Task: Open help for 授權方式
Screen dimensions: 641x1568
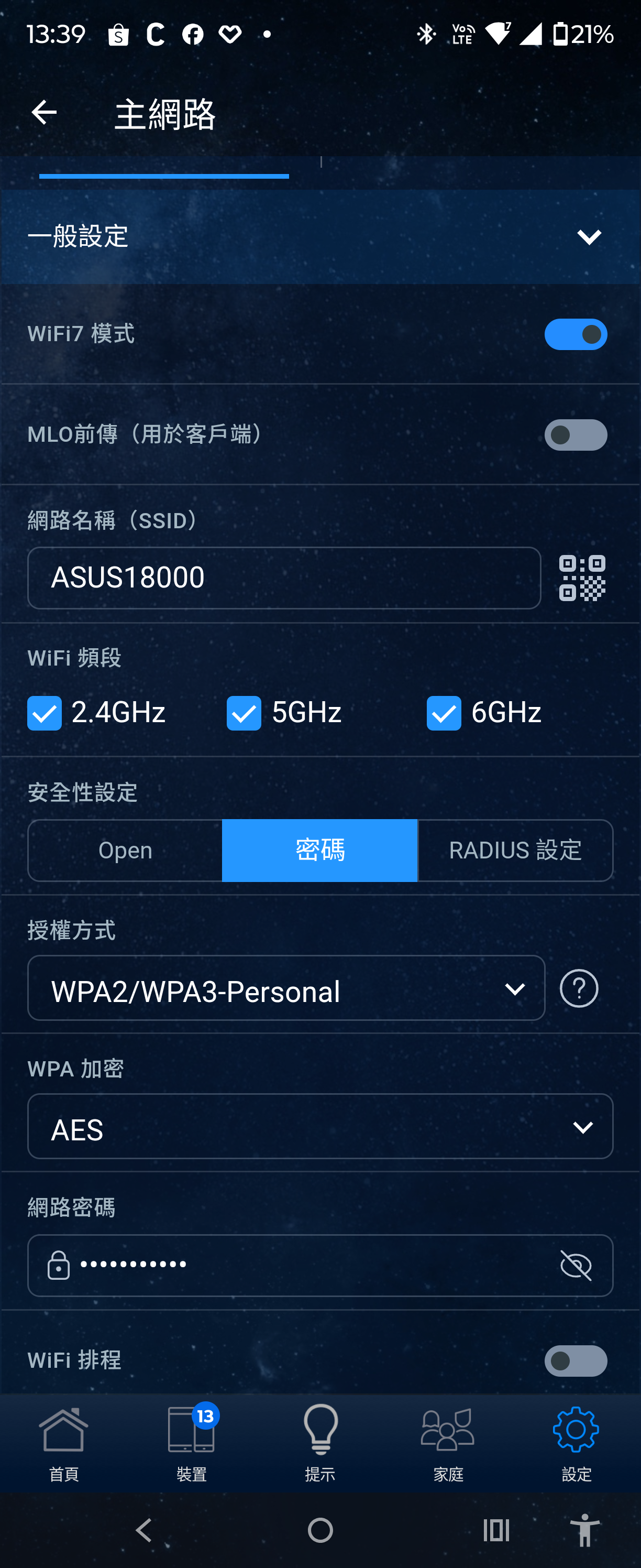Action: [x=578, y=988]
